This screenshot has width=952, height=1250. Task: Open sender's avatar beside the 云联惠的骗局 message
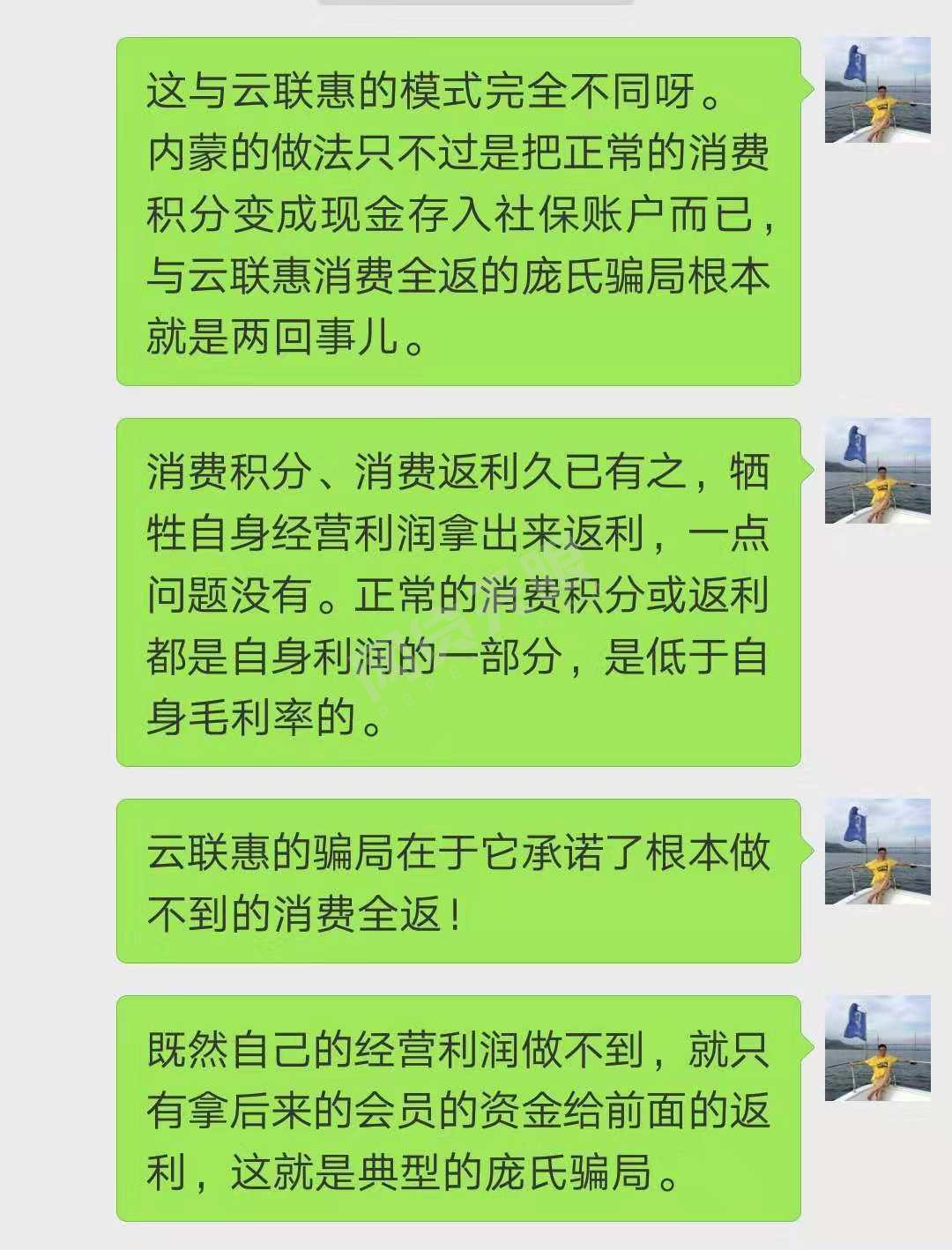tap(877, 852)
